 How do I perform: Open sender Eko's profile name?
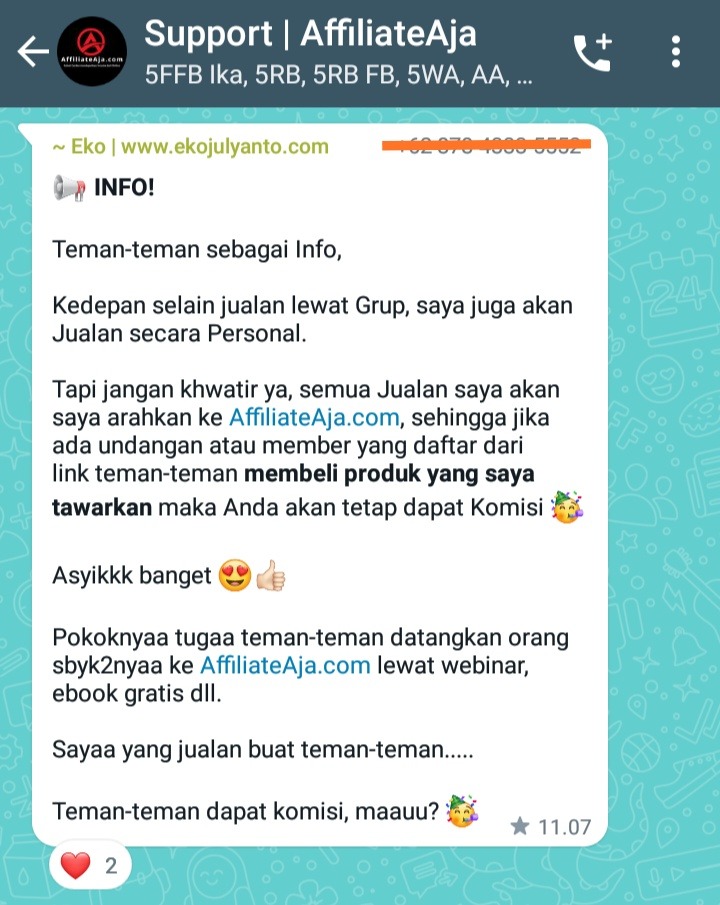coord(190,147)
